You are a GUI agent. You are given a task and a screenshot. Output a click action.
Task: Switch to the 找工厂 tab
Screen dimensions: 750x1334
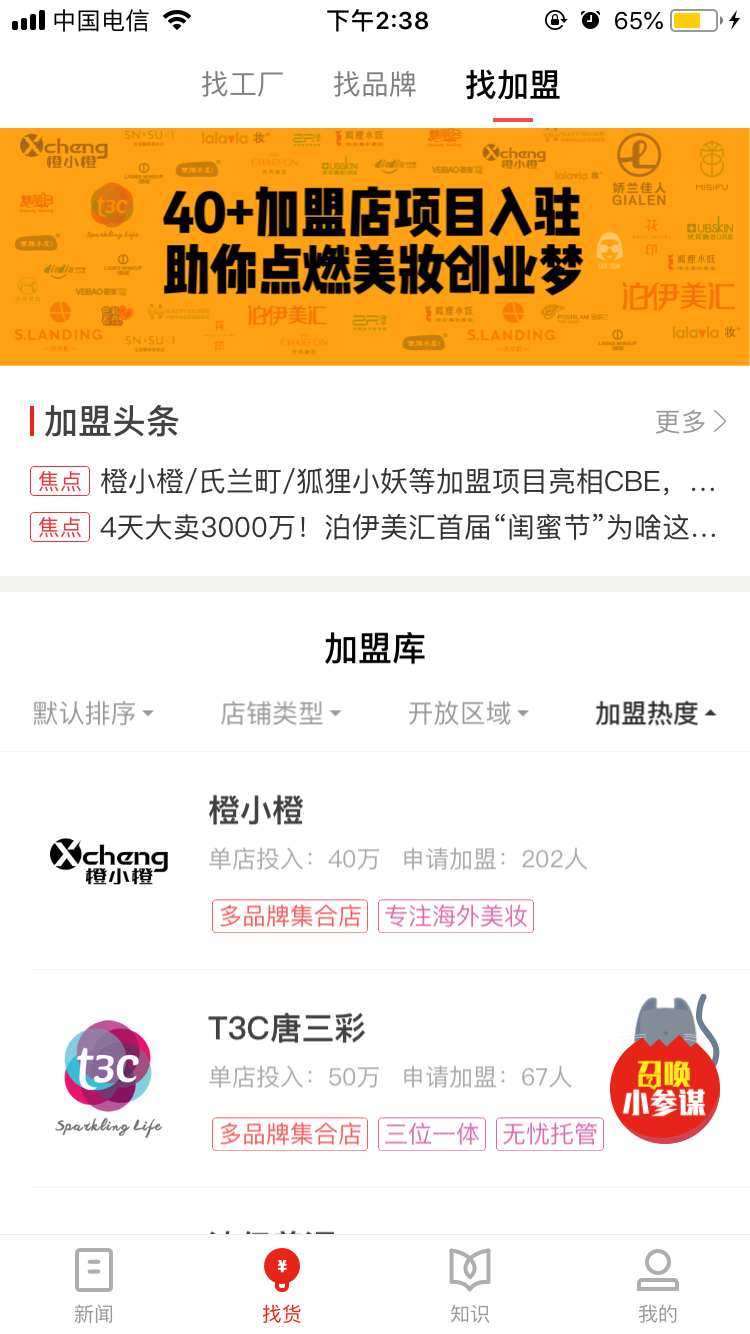point(243,85)
